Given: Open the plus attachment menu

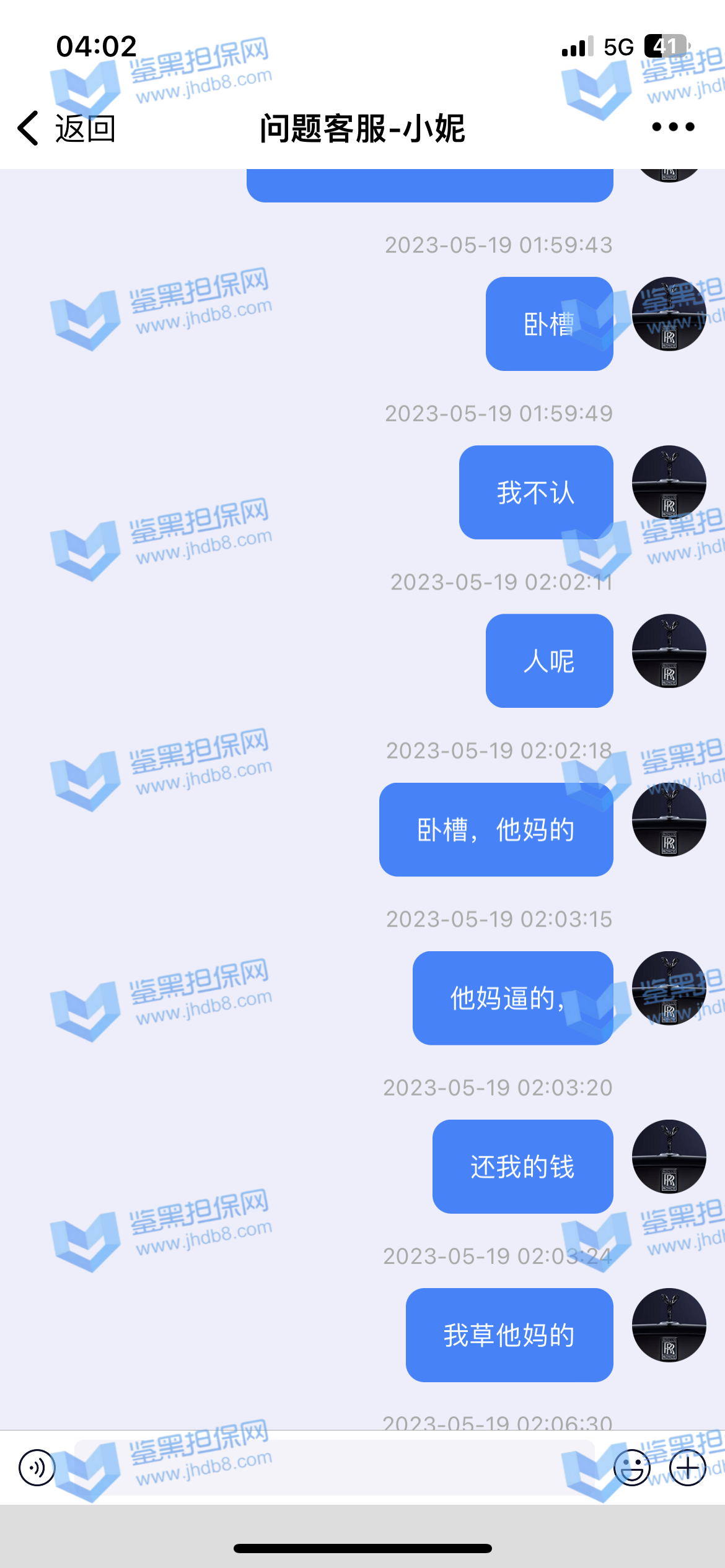Looking at the screenshot, I should [x=687, y=1467].
